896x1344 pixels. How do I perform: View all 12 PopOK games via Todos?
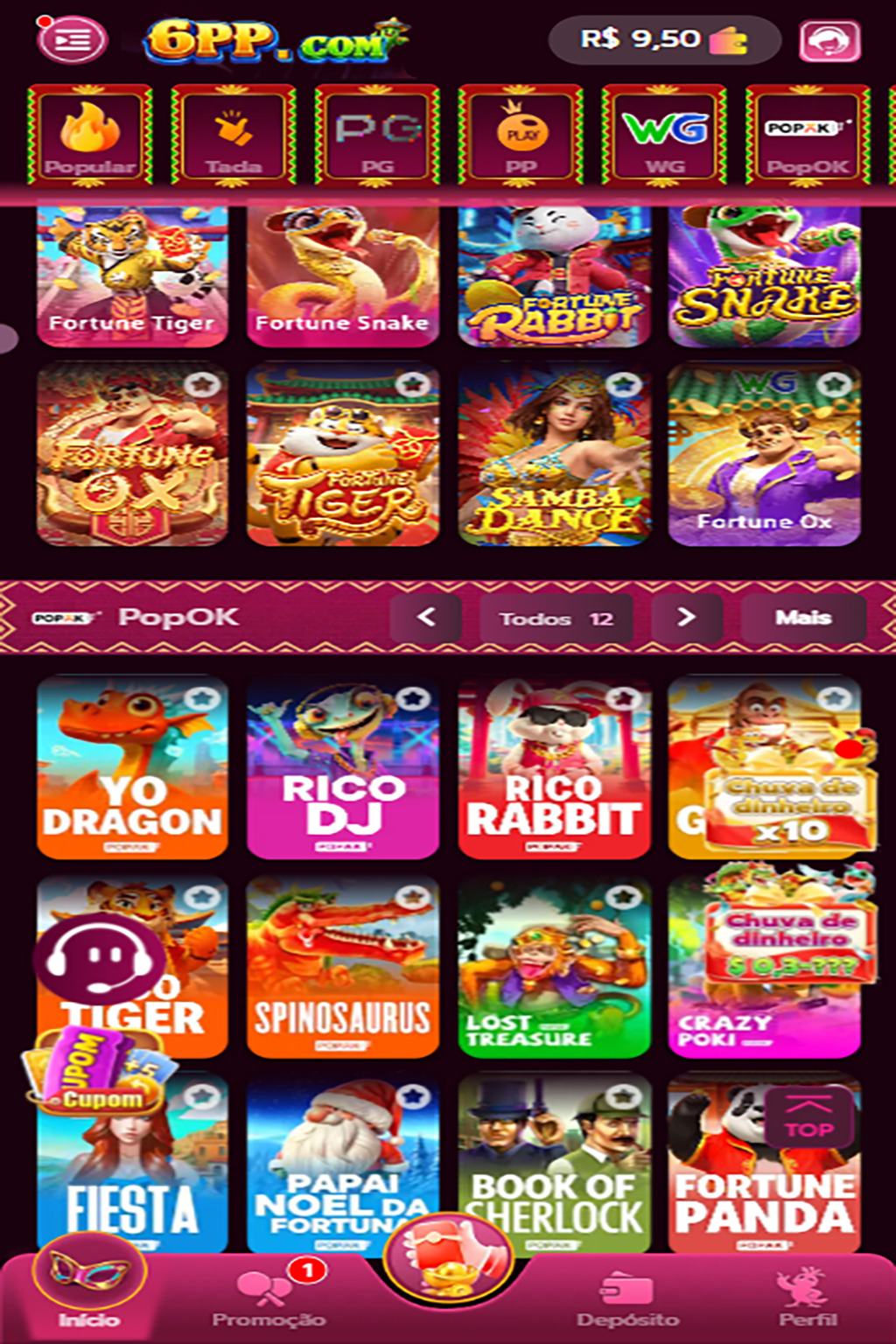(556, 619)
